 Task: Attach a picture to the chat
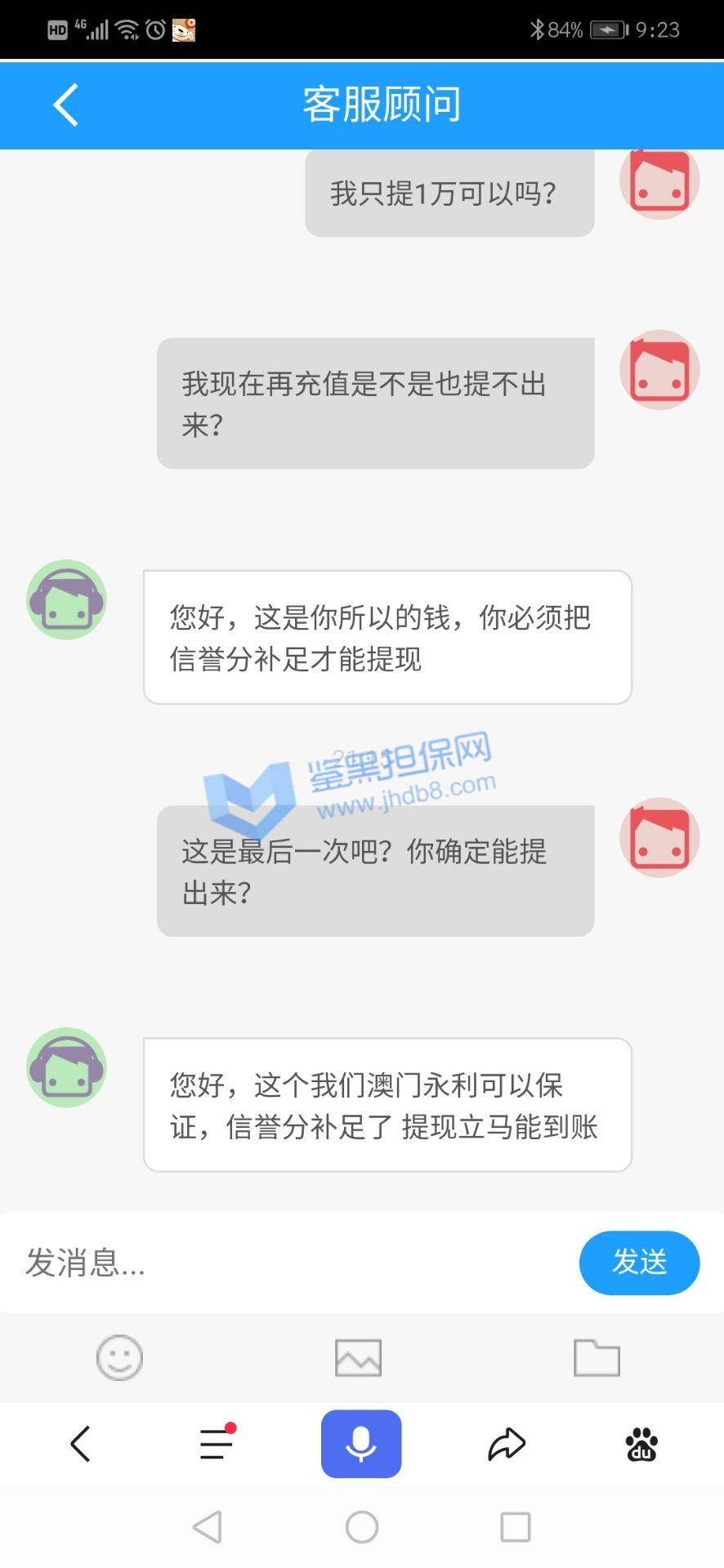point(358,1357)
